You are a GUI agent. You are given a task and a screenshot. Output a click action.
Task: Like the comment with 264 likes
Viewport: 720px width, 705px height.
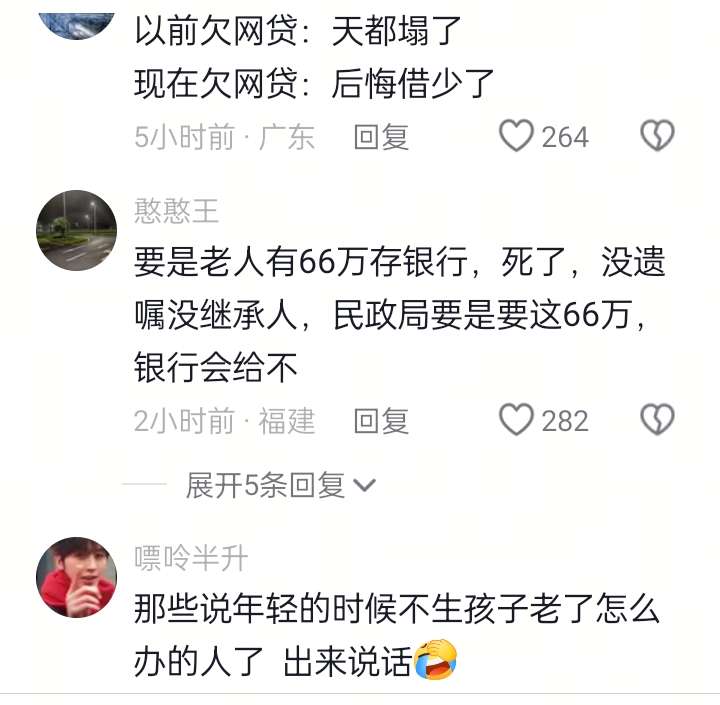[516, 136]
